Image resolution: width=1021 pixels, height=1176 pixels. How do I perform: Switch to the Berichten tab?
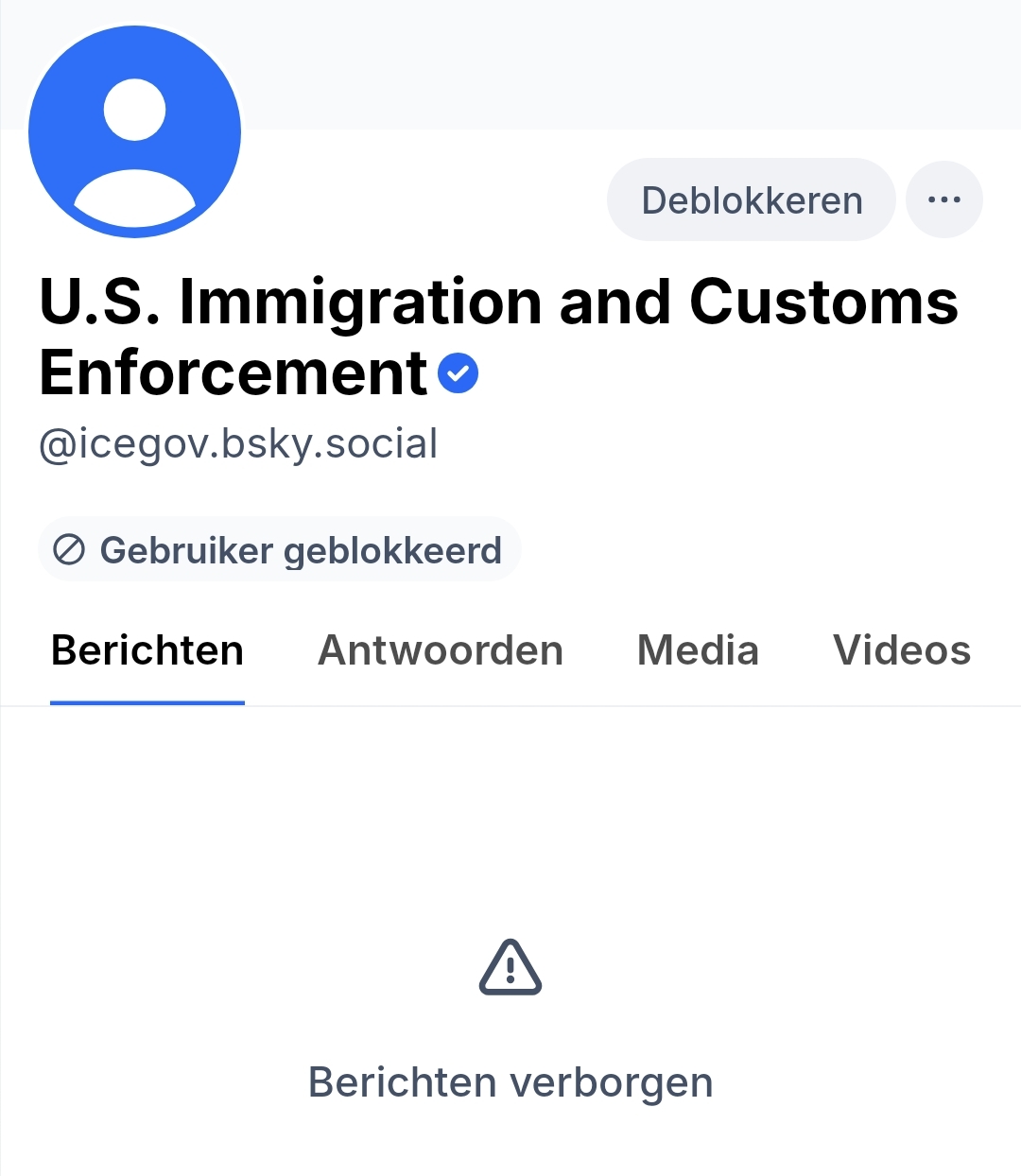pyautogui.click(x=147, y=650)
